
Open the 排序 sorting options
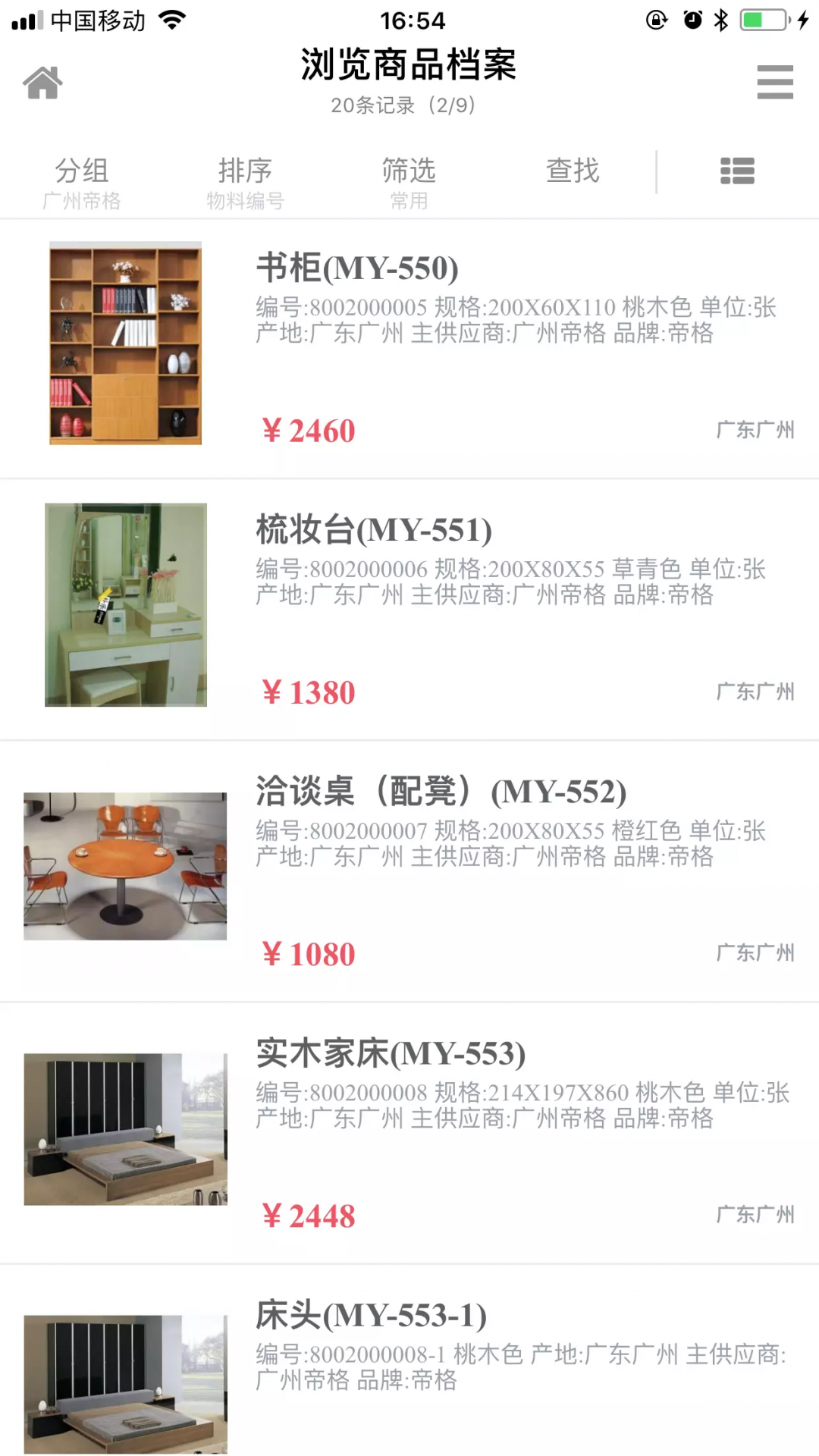coord(245,171)
